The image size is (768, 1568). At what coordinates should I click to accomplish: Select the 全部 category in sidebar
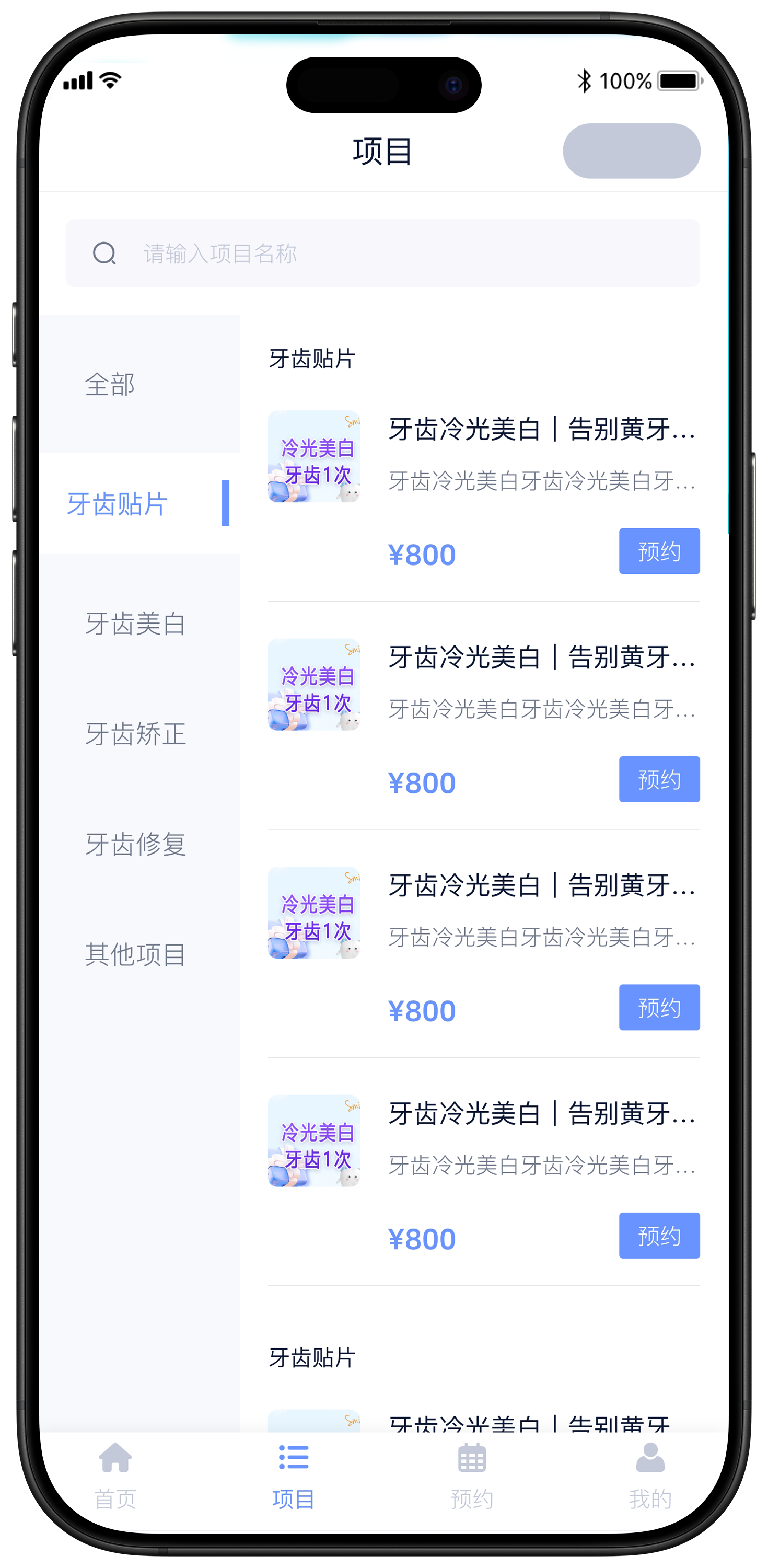point(110,385)
